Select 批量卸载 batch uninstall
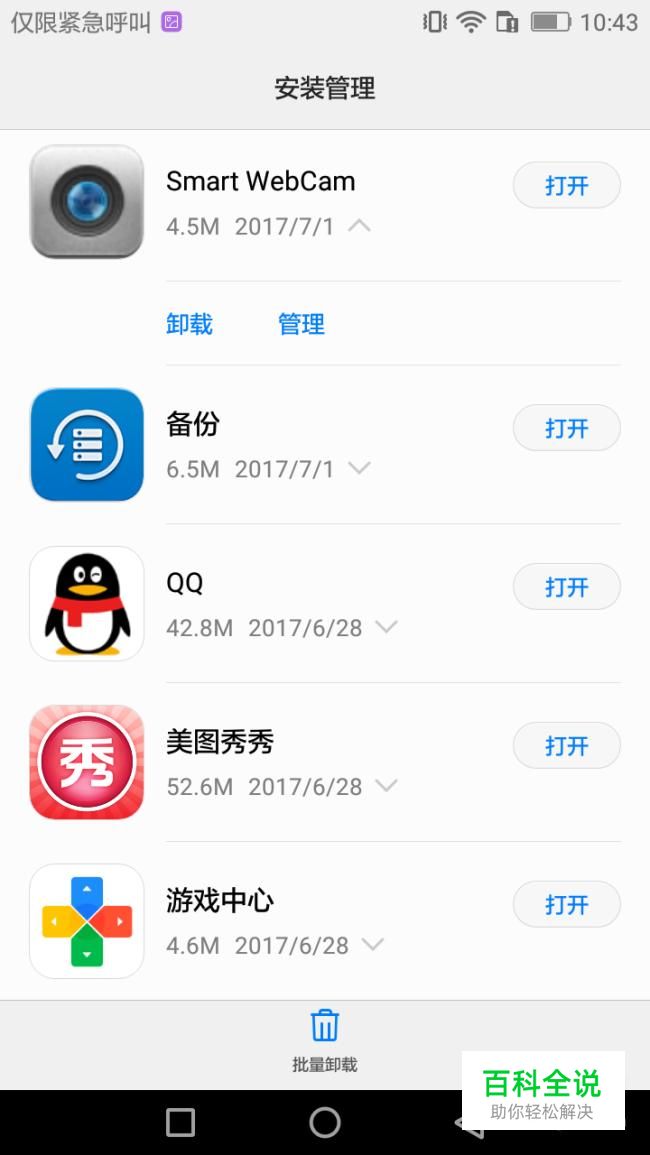Image resolution: width=650 pixels, height=1155 pixels. (x=324, y=1040)
